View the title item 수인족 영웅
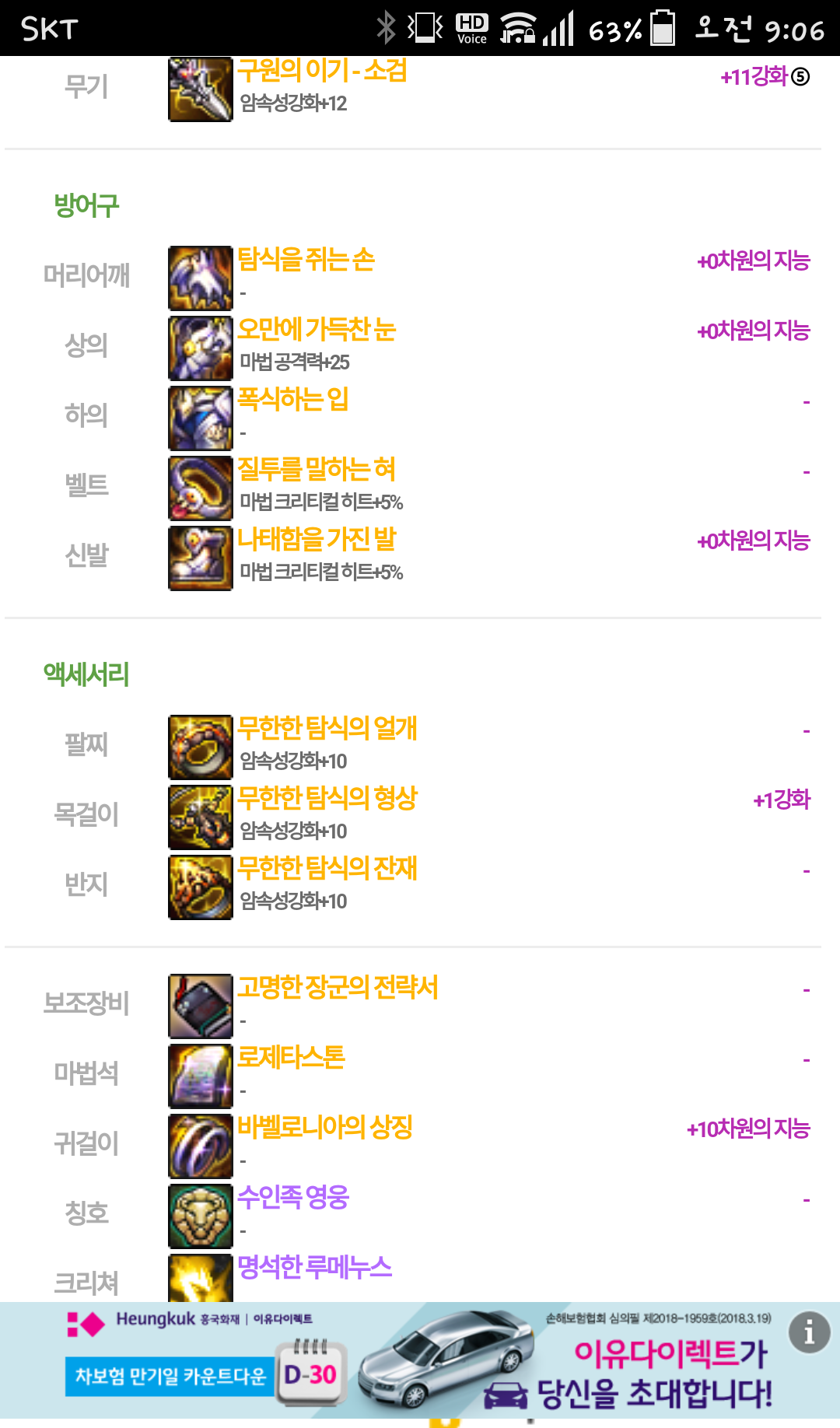840x1428 pixels. (293, 1198)
